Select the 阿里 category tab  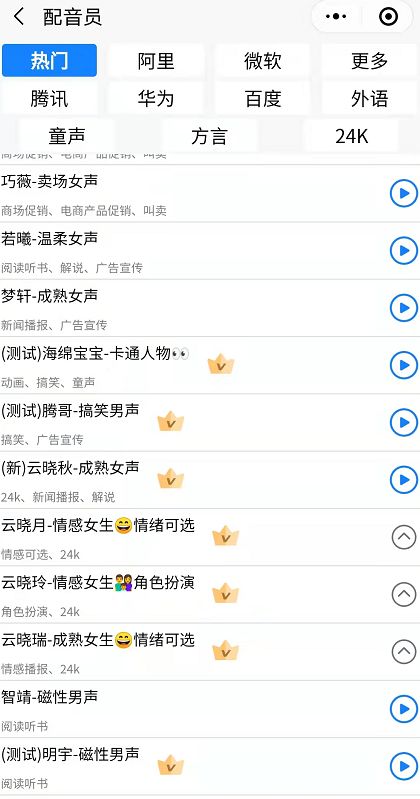156,61
